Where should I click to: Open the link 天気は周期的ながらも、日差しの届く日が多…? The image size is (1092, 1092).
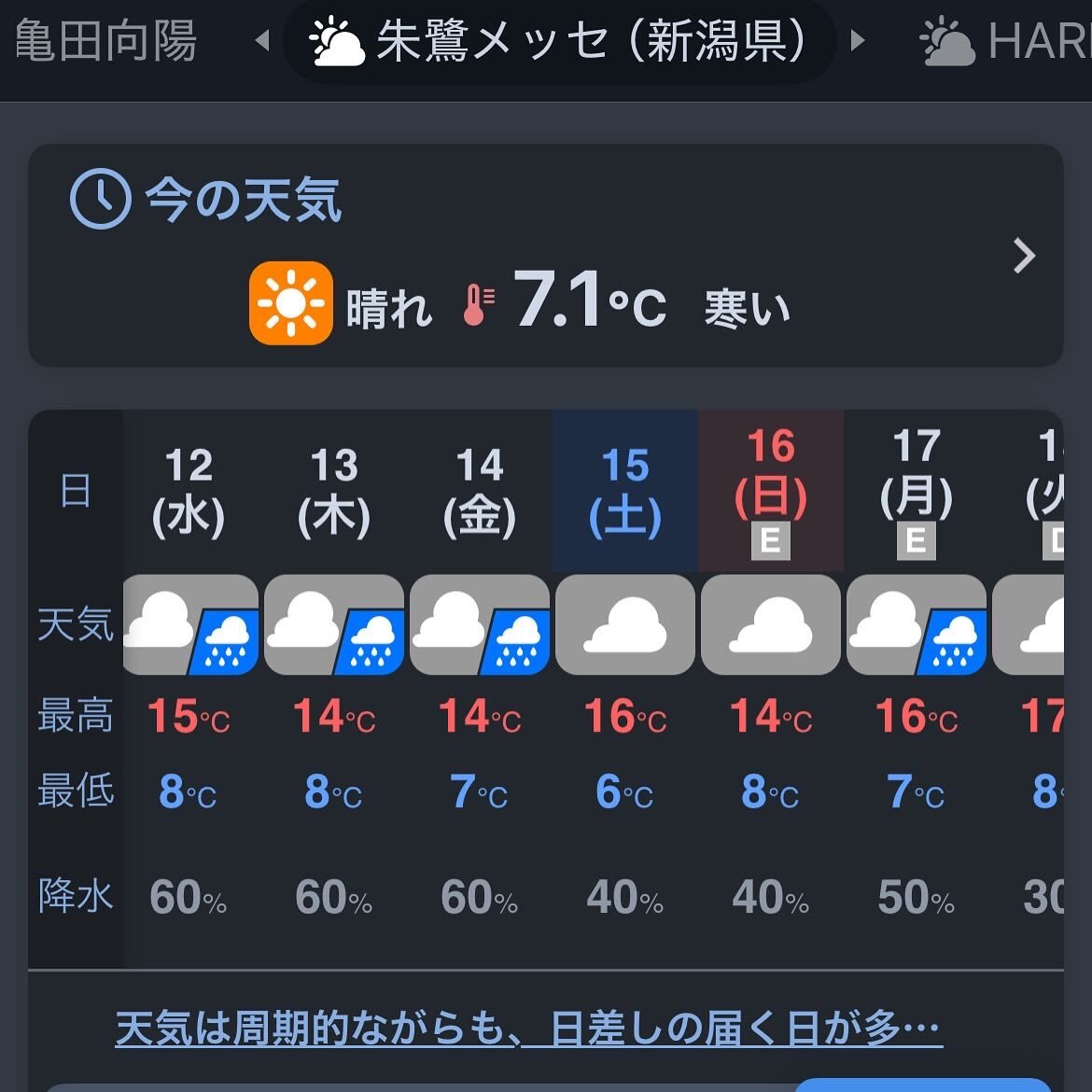528,1029
